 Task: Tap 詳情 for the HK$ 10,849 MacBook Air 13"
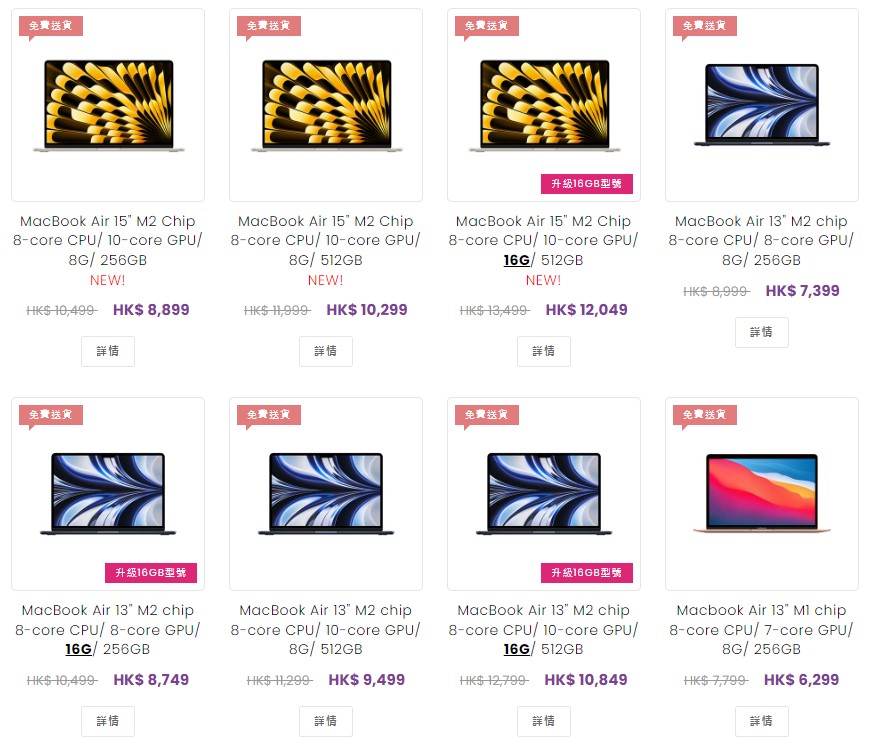coord(544,721)
